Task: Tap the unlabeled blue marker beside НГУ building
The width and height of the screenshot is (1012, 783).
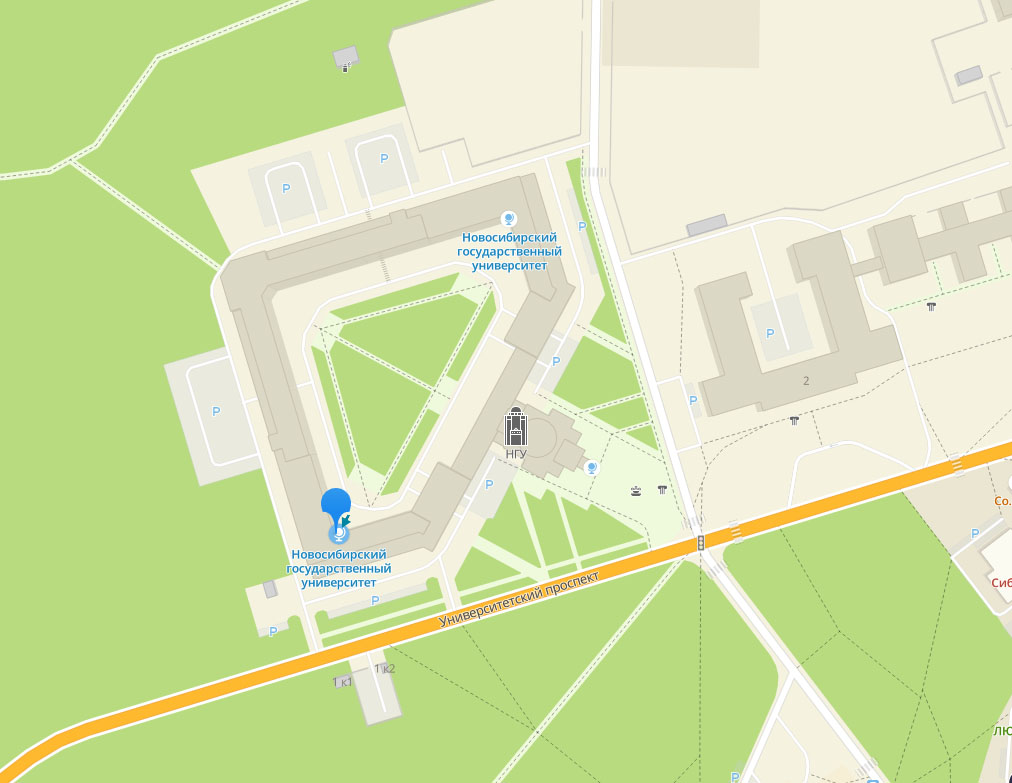Action: point(592,467)
